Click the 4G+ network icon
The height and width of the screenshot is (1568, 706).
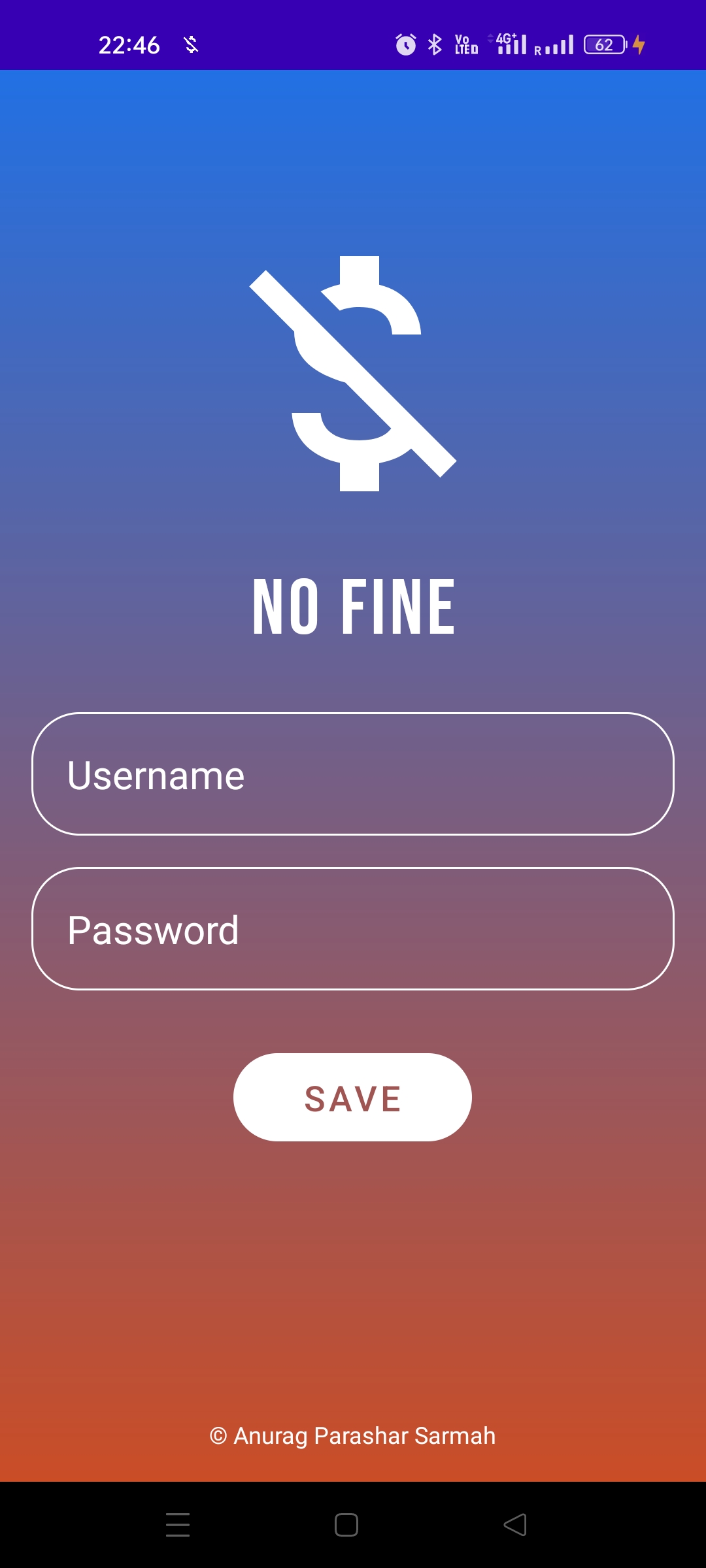coord(505,39)
